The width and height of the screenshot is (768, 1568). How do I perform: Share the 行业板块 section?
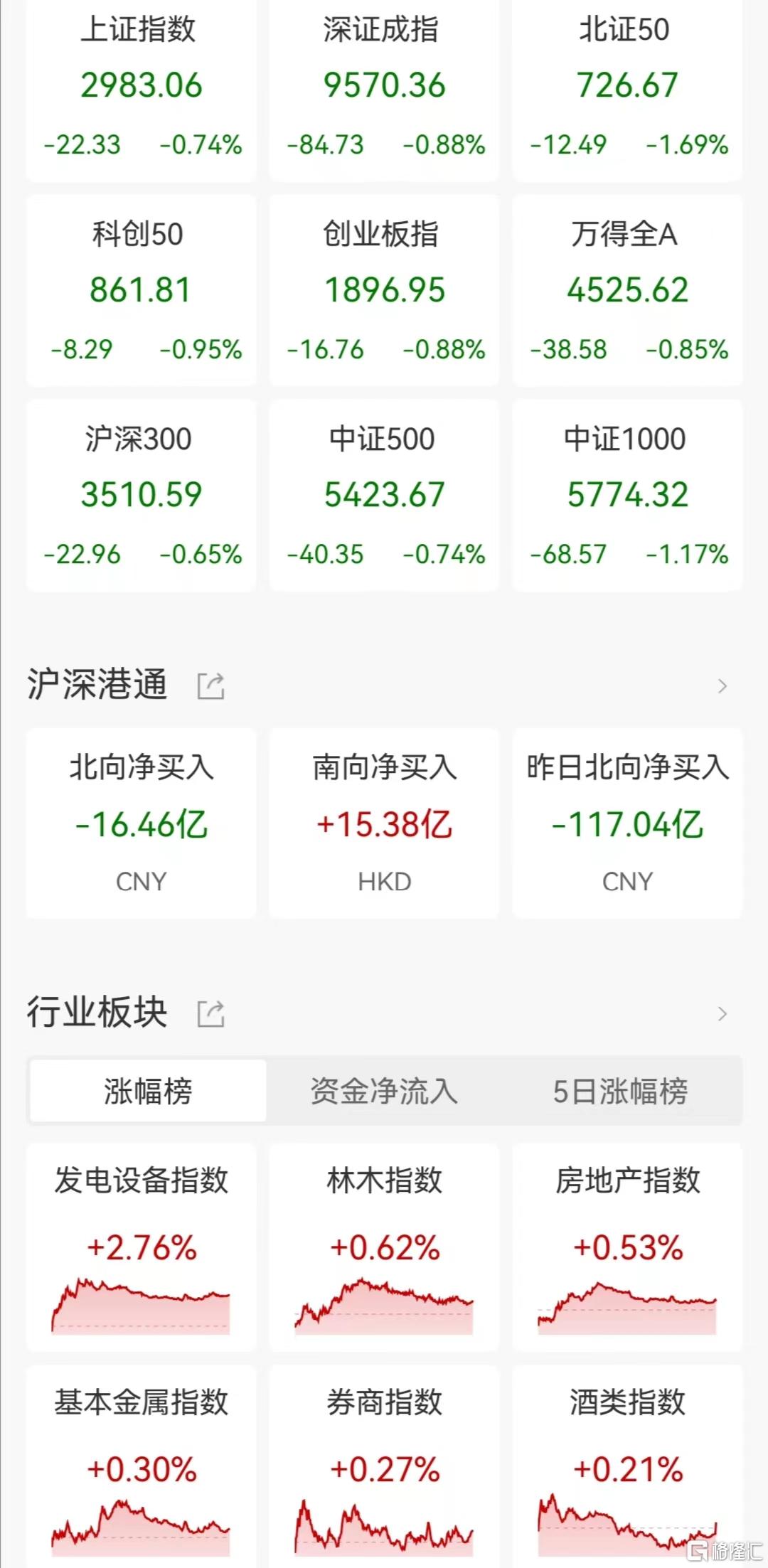tap(210, 1014)
